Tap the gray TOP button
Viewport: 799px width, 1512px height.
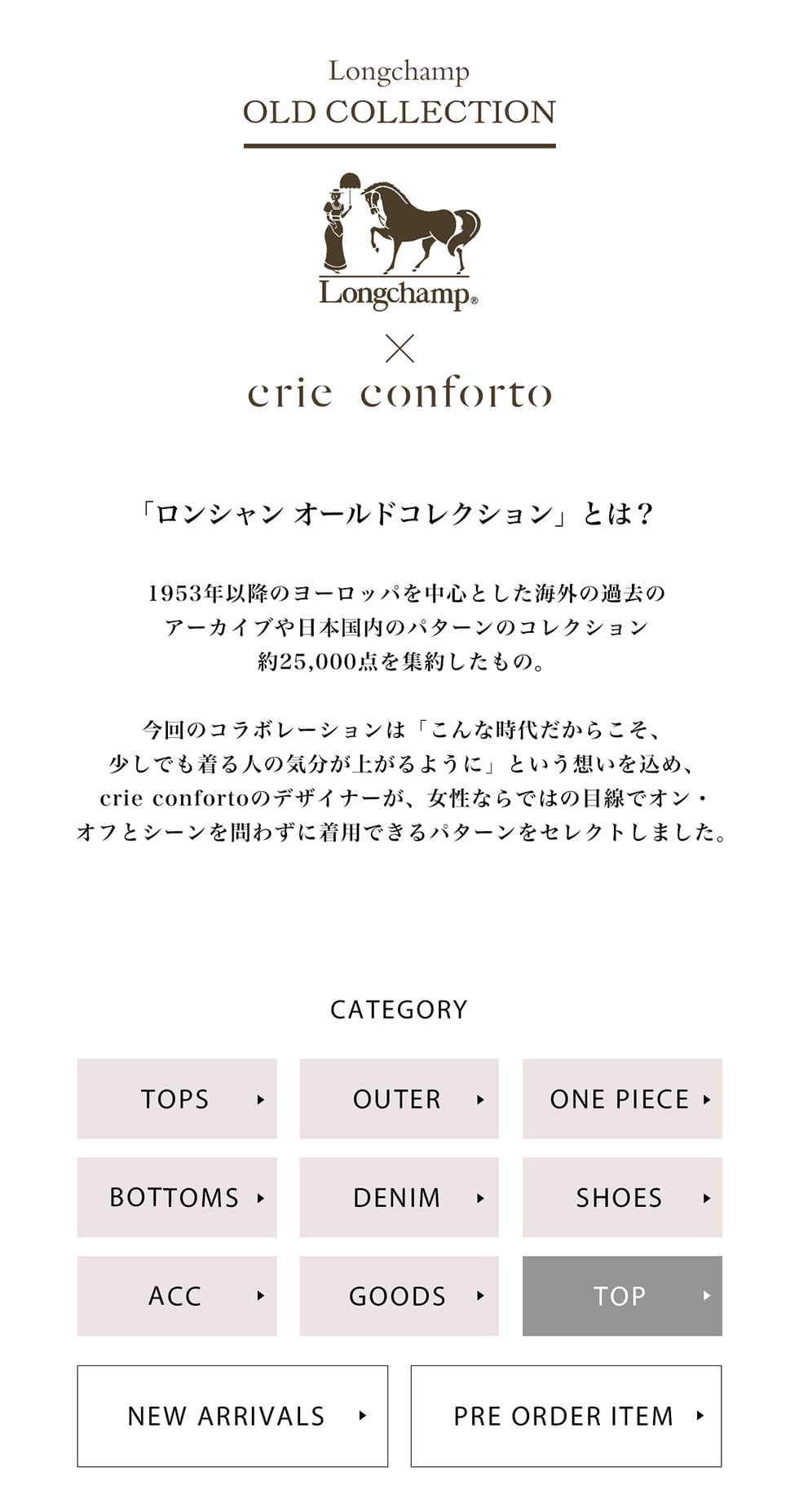(622, 1296)
